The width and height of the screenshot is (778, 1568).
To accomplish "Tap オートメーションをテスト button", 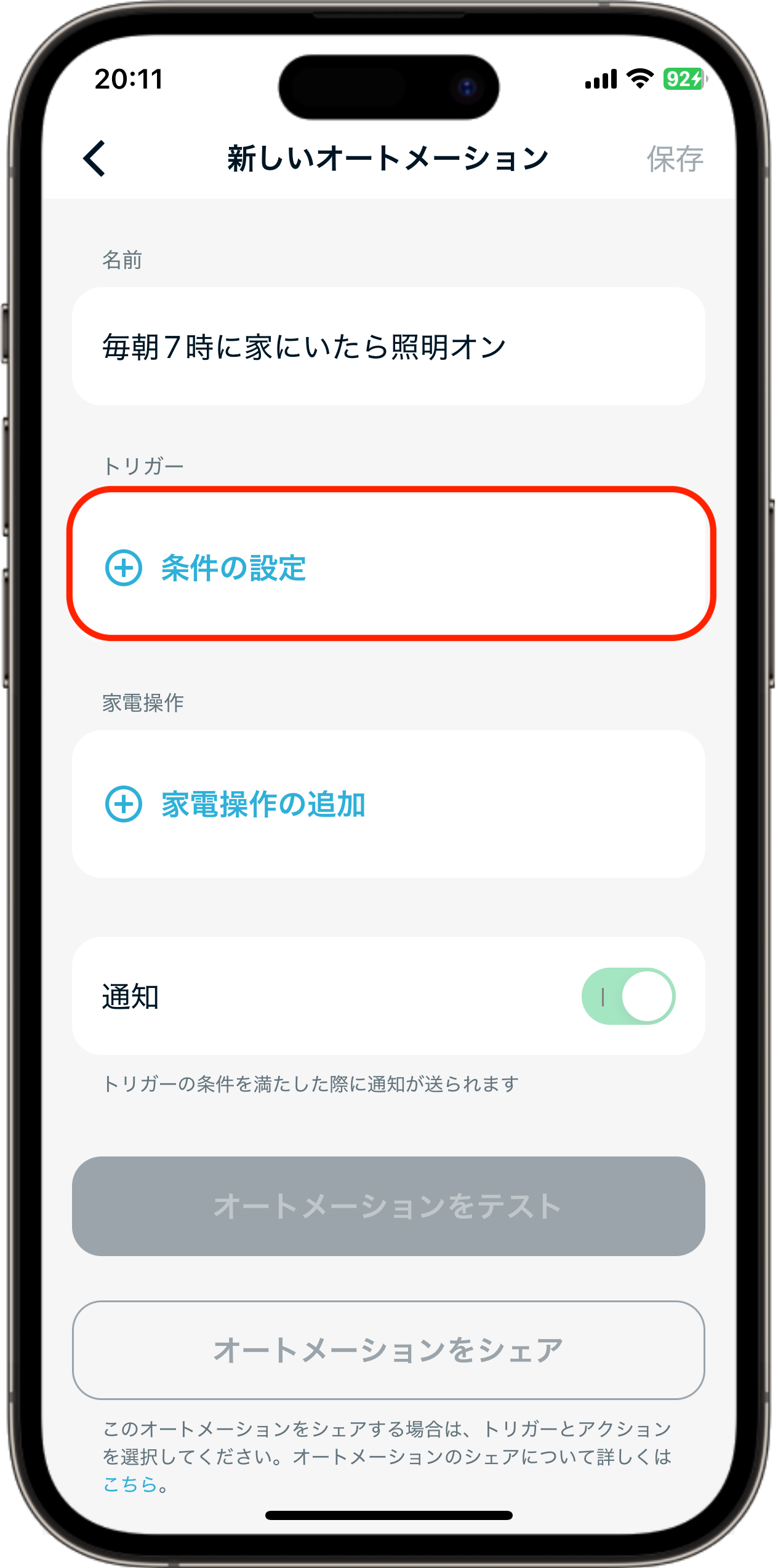I will (x=388, y=1206).
